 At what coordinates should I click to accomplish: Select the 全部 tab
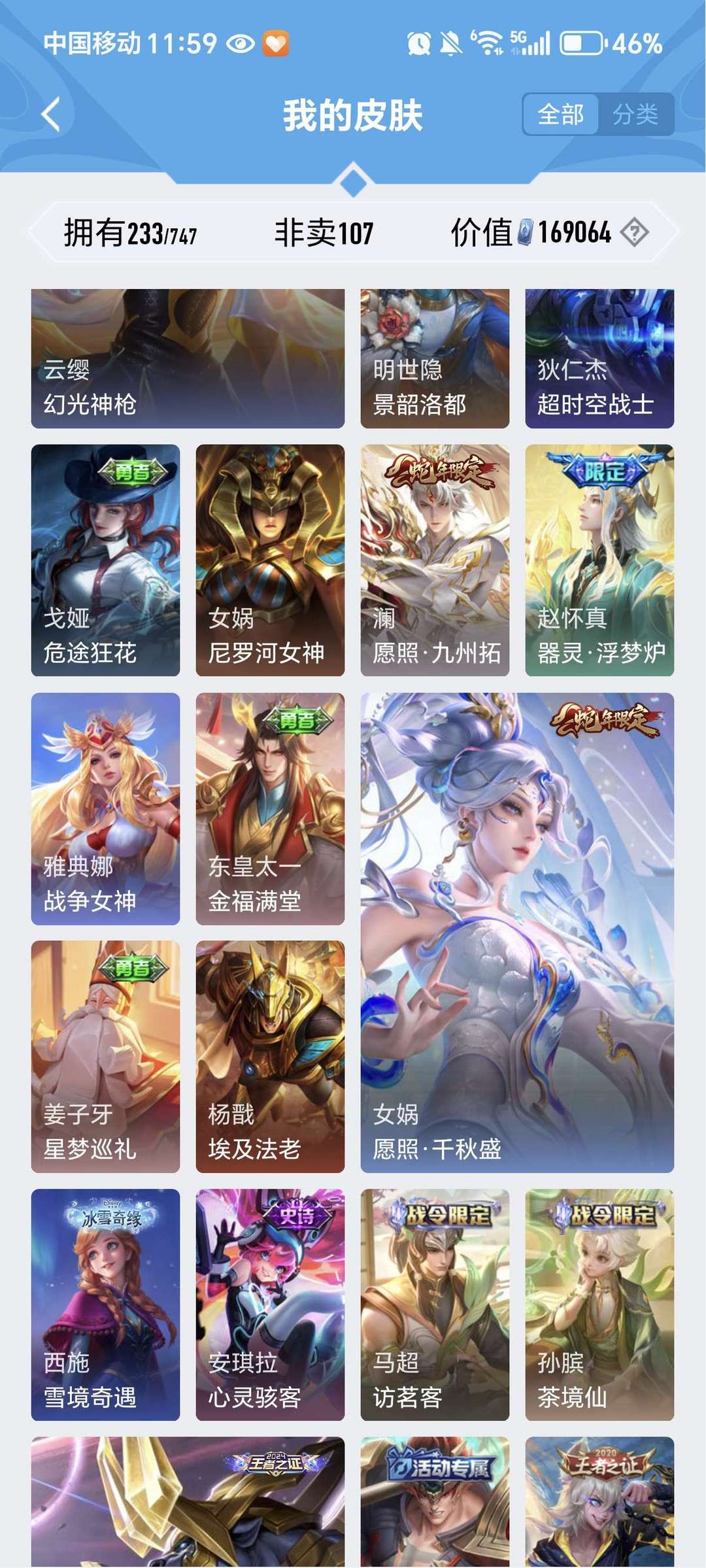561,114
